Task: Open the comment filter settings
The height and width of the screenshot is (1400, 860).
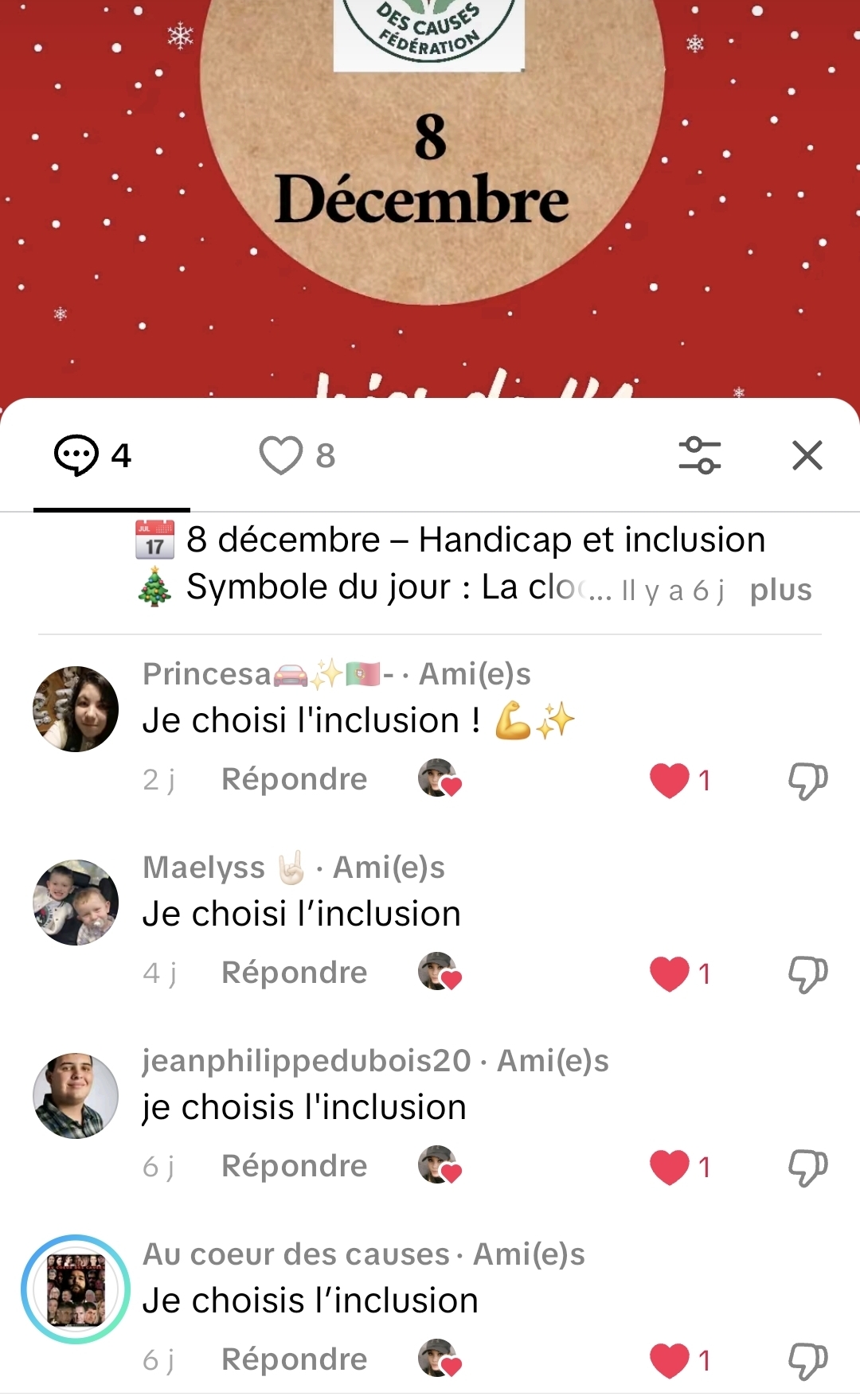Action: (x=699, y=456)
